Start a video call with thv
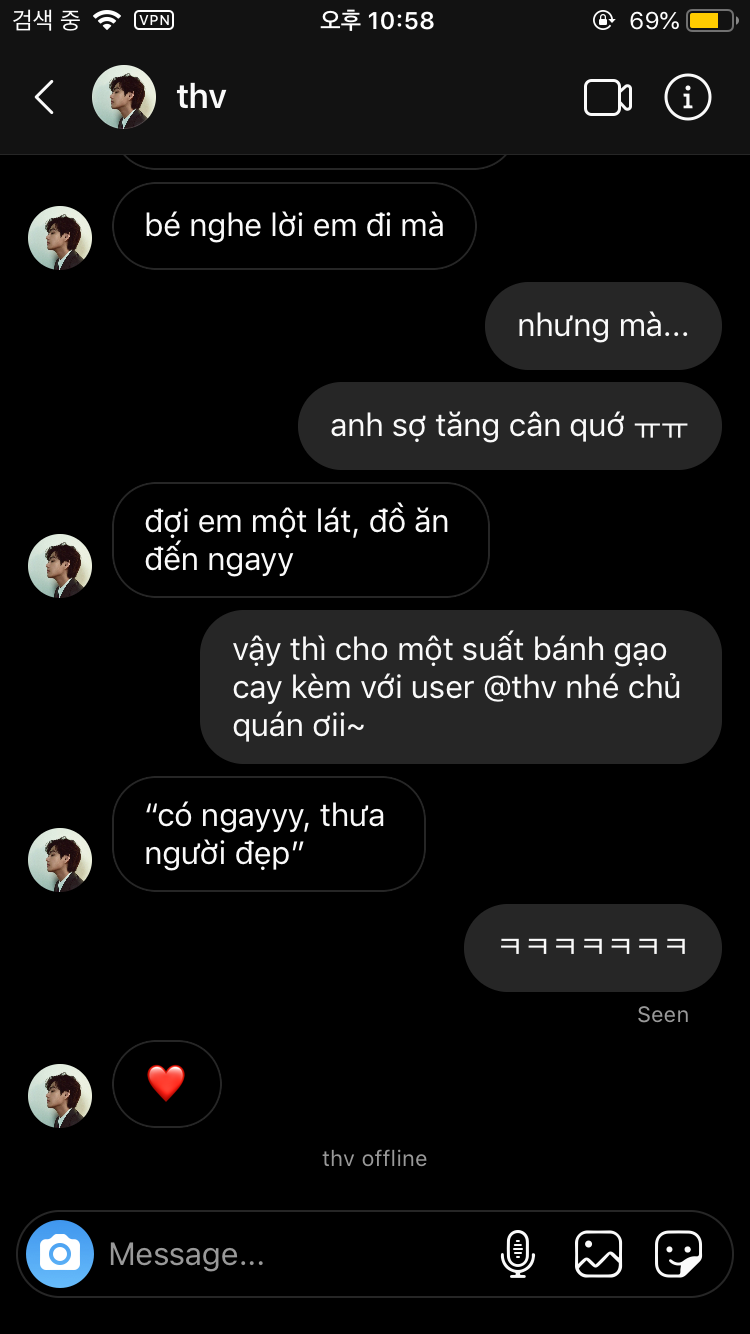 608,97
